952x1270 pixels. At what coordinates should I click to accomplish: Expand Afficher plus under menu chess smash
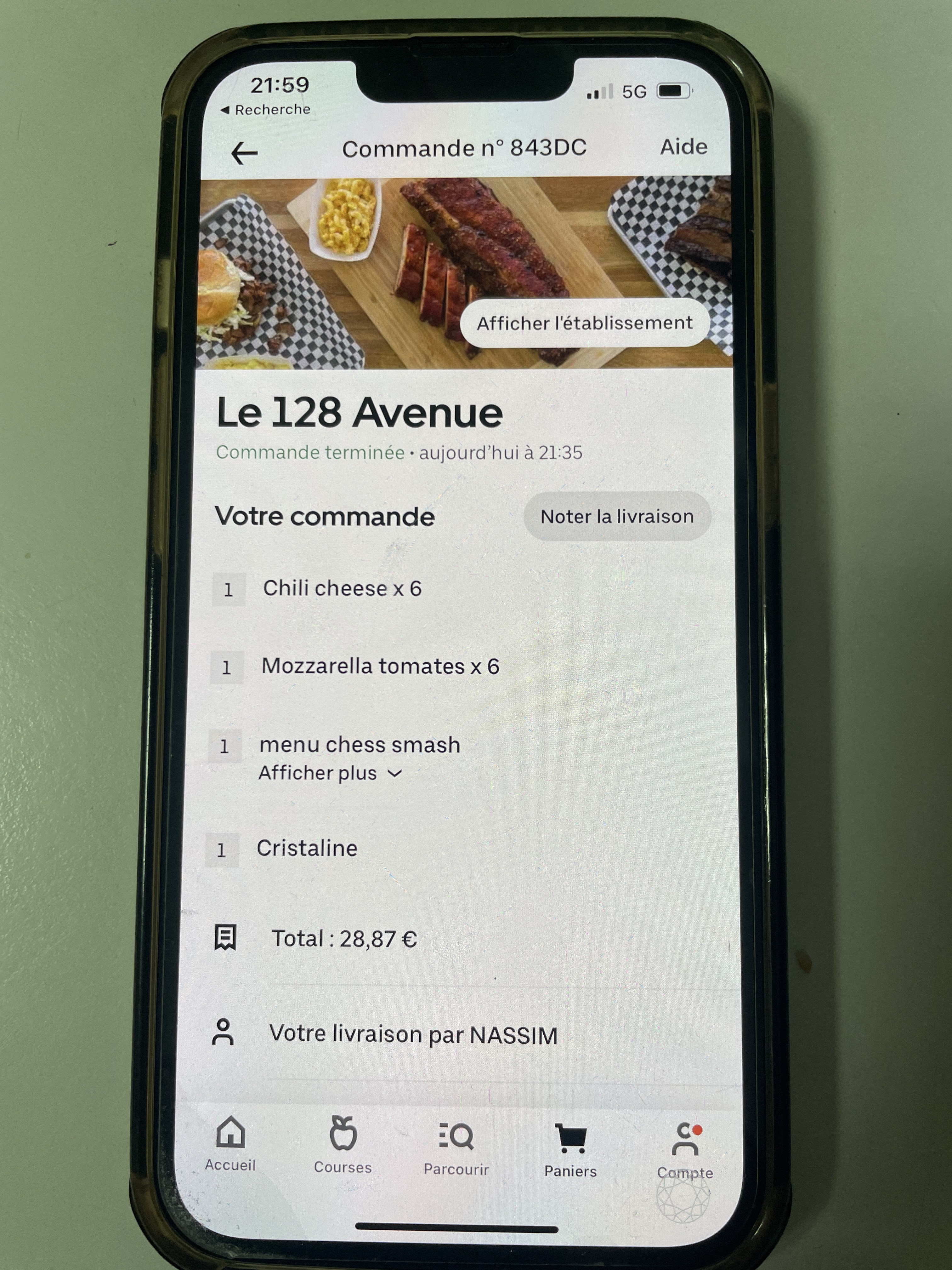(x=330, y=773)
